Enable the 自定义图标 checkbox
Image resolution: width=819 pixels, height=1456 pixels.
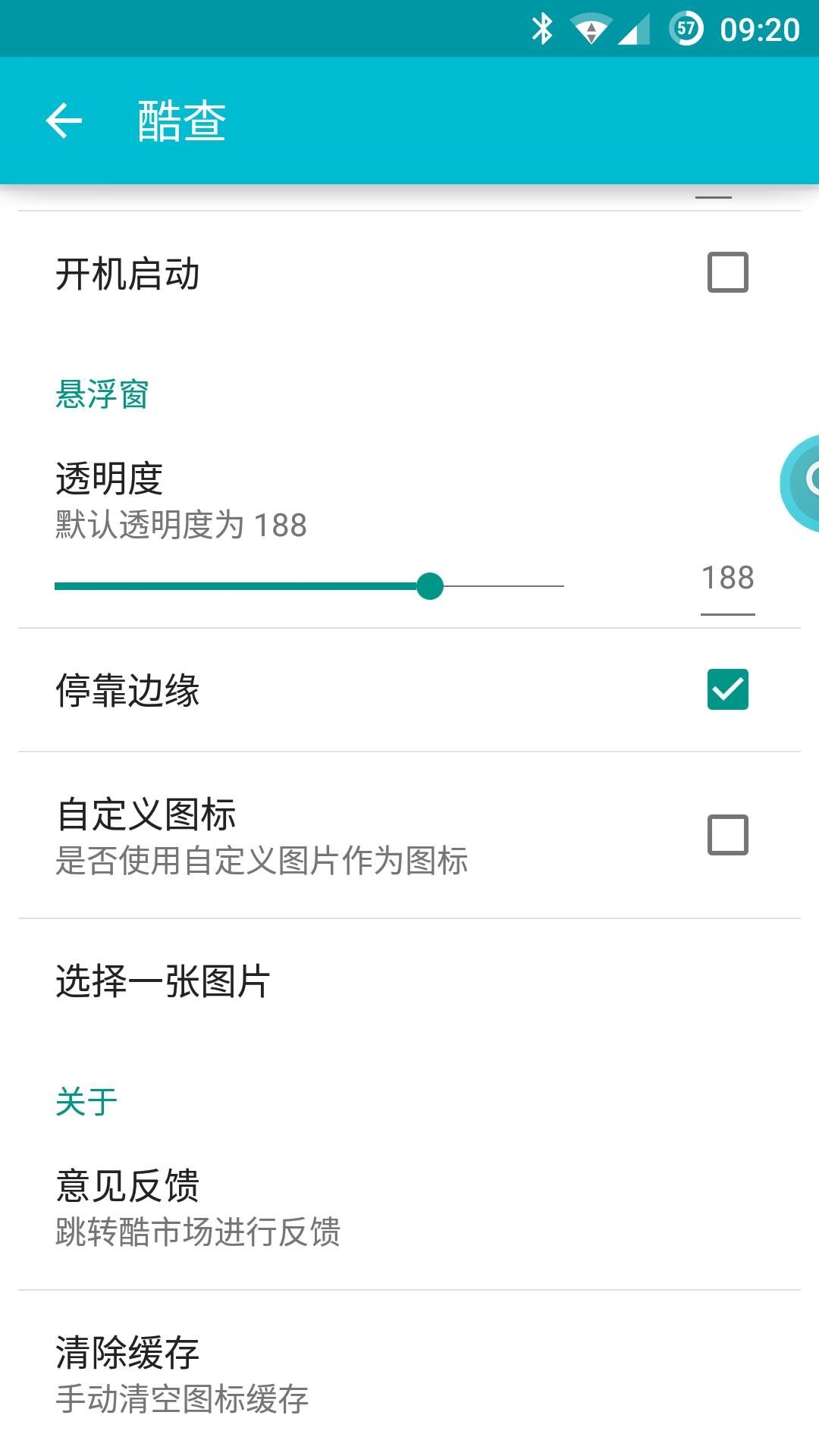[727, 835]
